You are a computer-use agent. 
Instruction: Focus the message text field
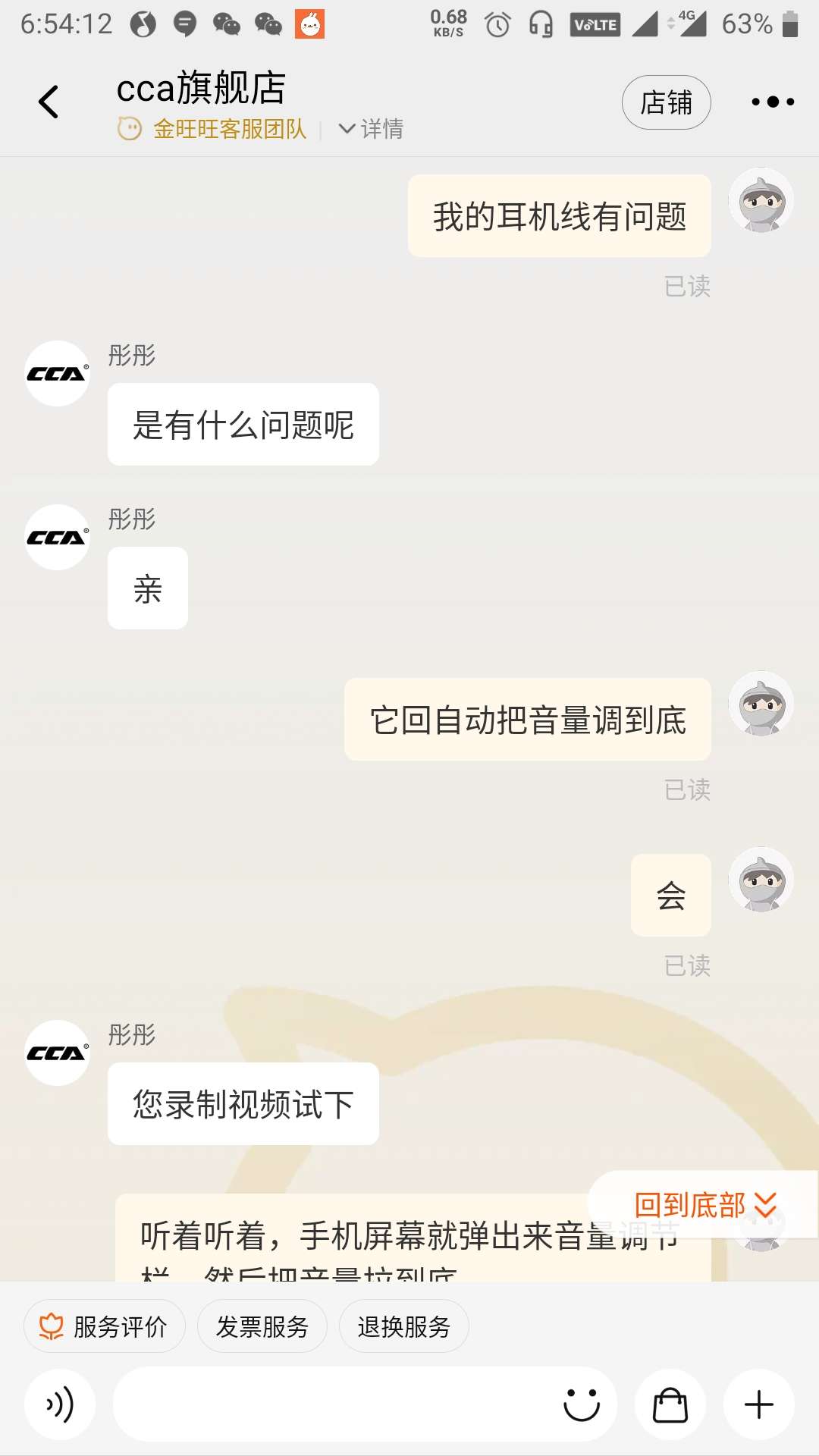(334, 1405)
